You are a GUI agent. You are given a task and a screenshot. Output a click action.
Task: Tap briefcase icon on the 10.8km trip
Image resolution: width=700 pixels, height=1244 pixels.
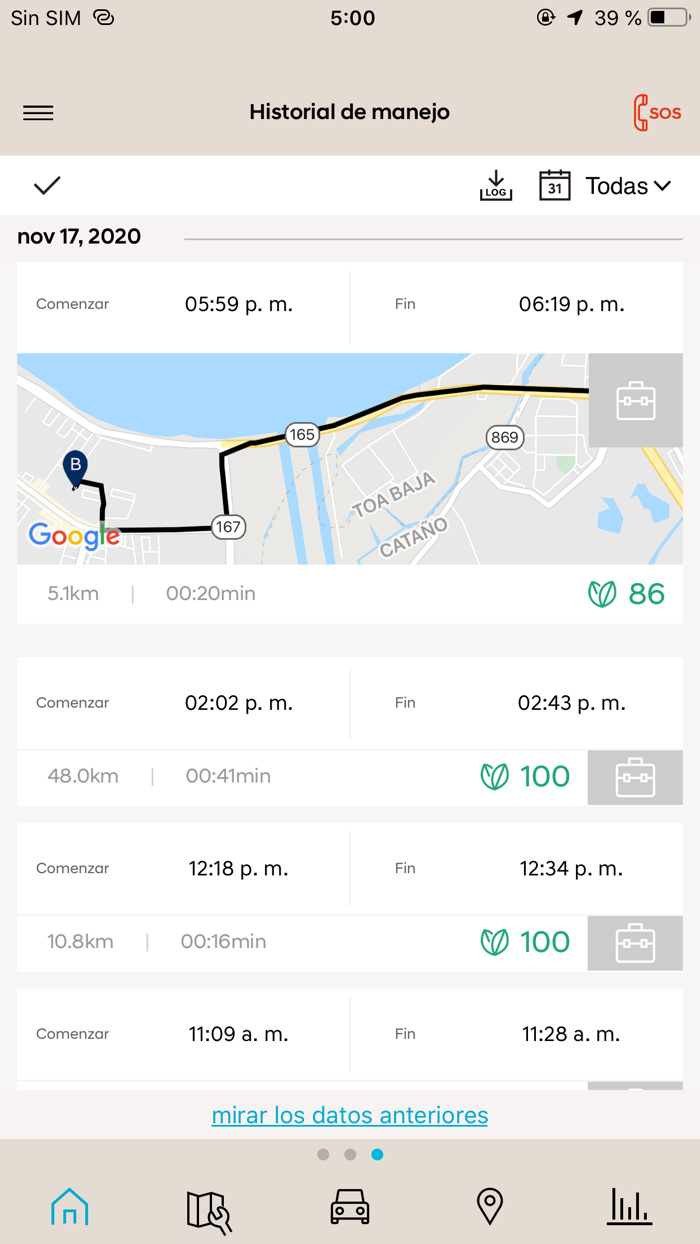pos(635,943)
